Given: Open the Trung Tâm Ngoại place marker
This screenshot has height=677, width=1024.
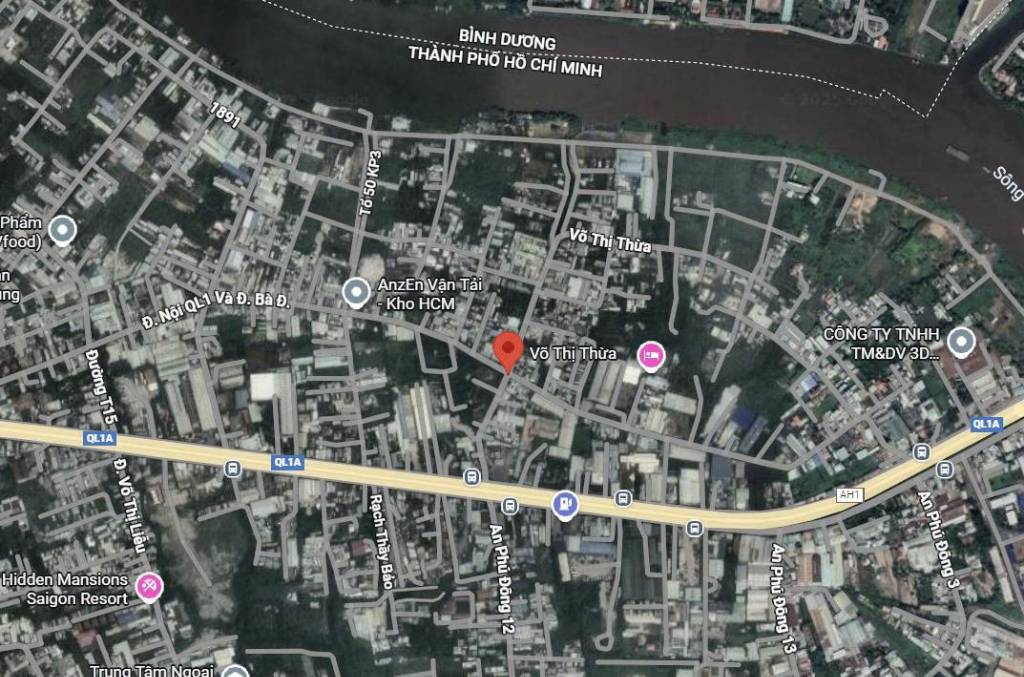Looking at the screenshot, I should click(x=234, y=671).
